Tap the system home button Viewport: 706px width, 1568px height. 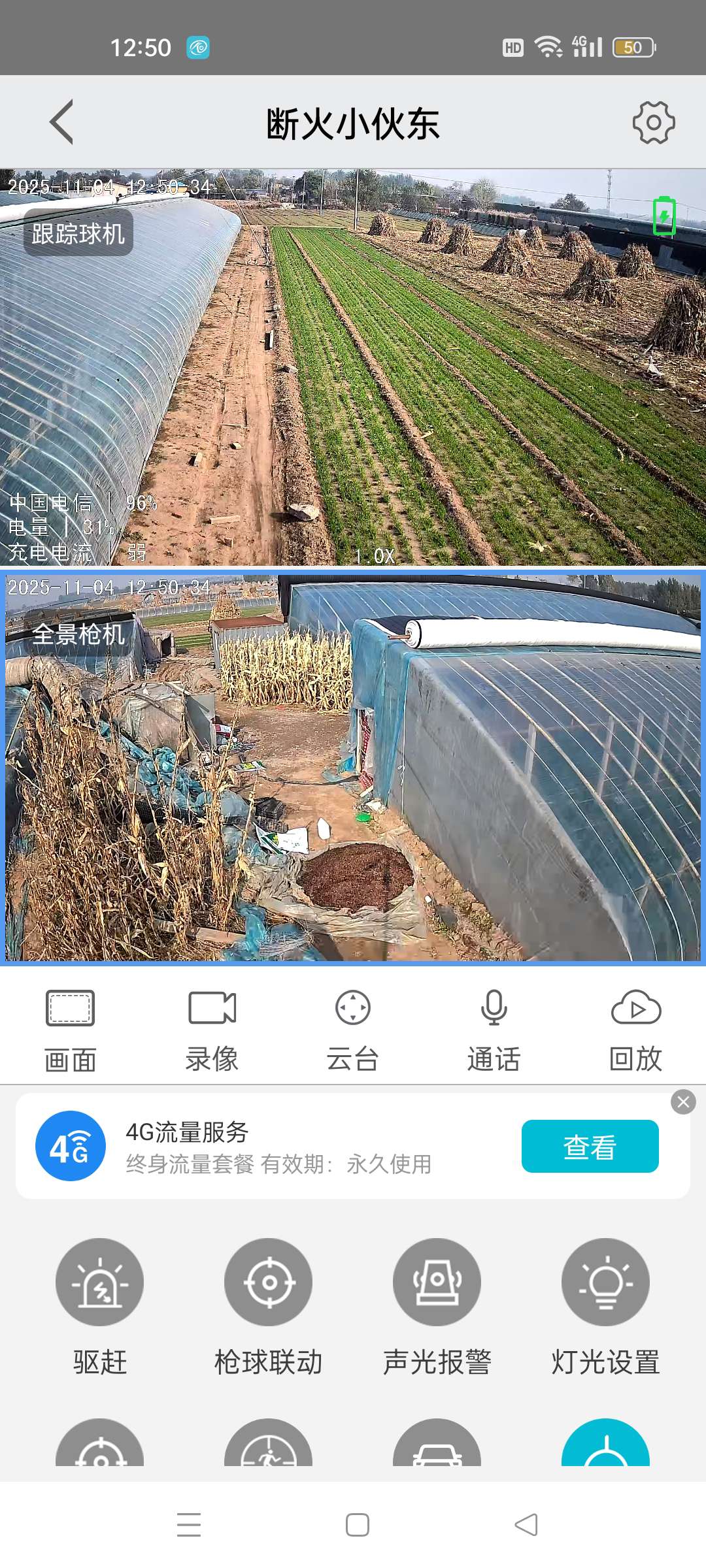coord(358,1525)
